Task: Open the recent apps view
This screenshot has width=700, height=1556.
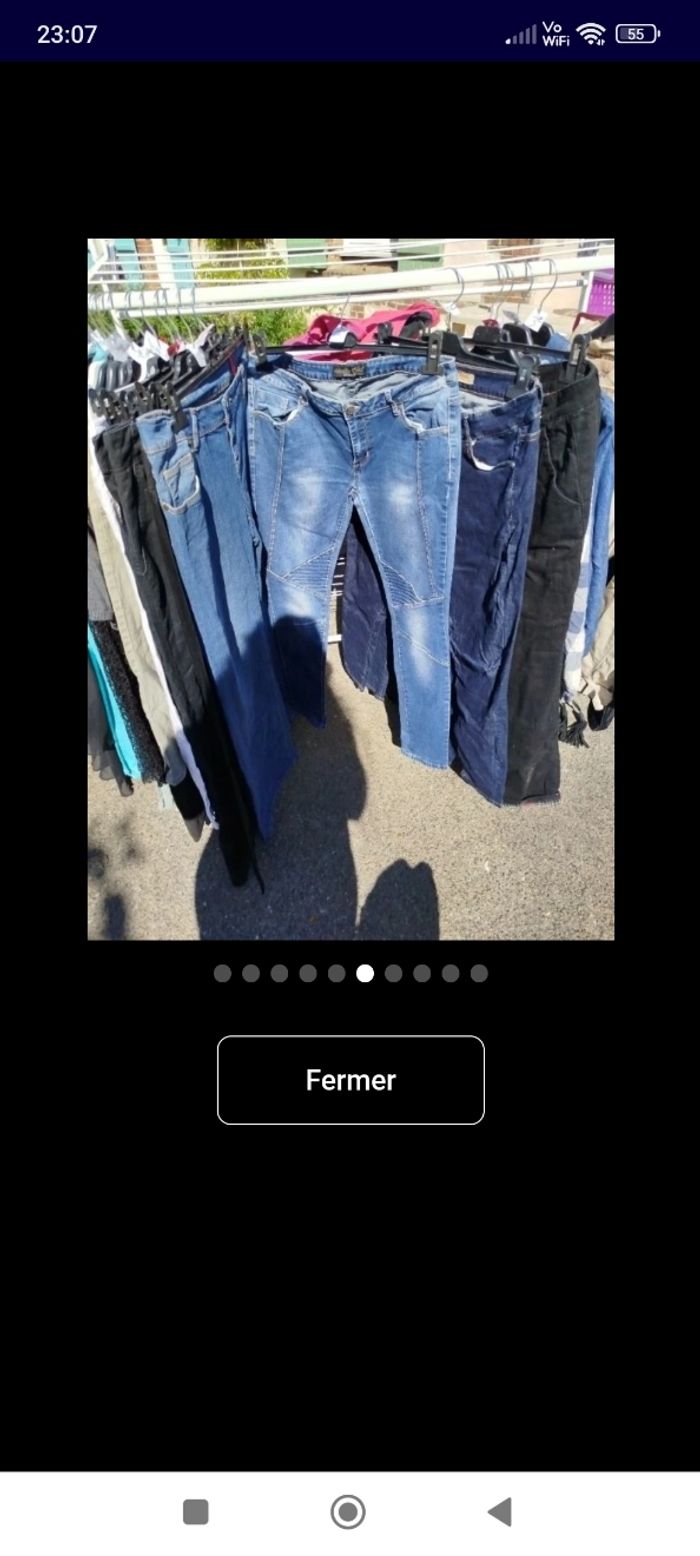Action: [x=196, y=1512]
